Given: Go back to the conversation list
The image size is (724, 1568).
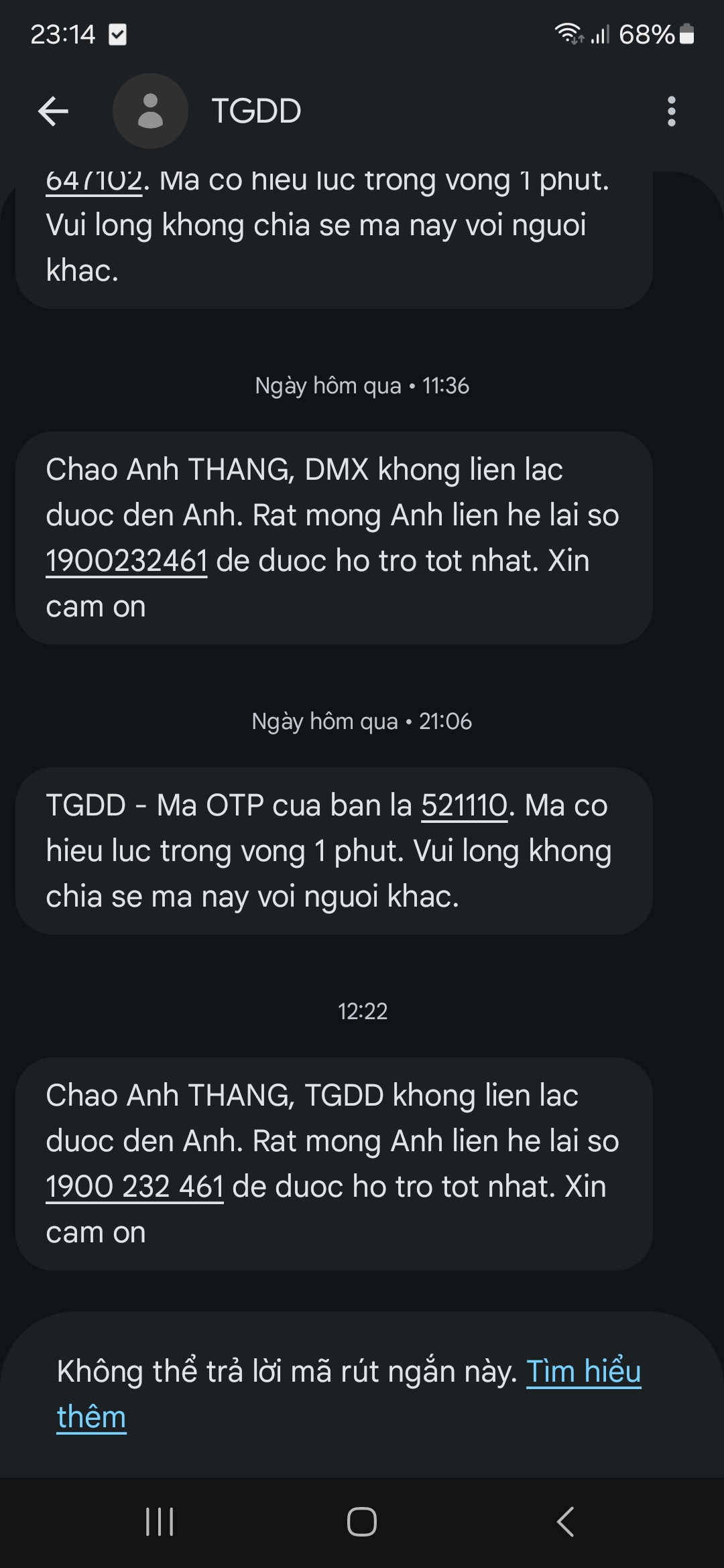Looking at the screenshot, I should 54,111.
